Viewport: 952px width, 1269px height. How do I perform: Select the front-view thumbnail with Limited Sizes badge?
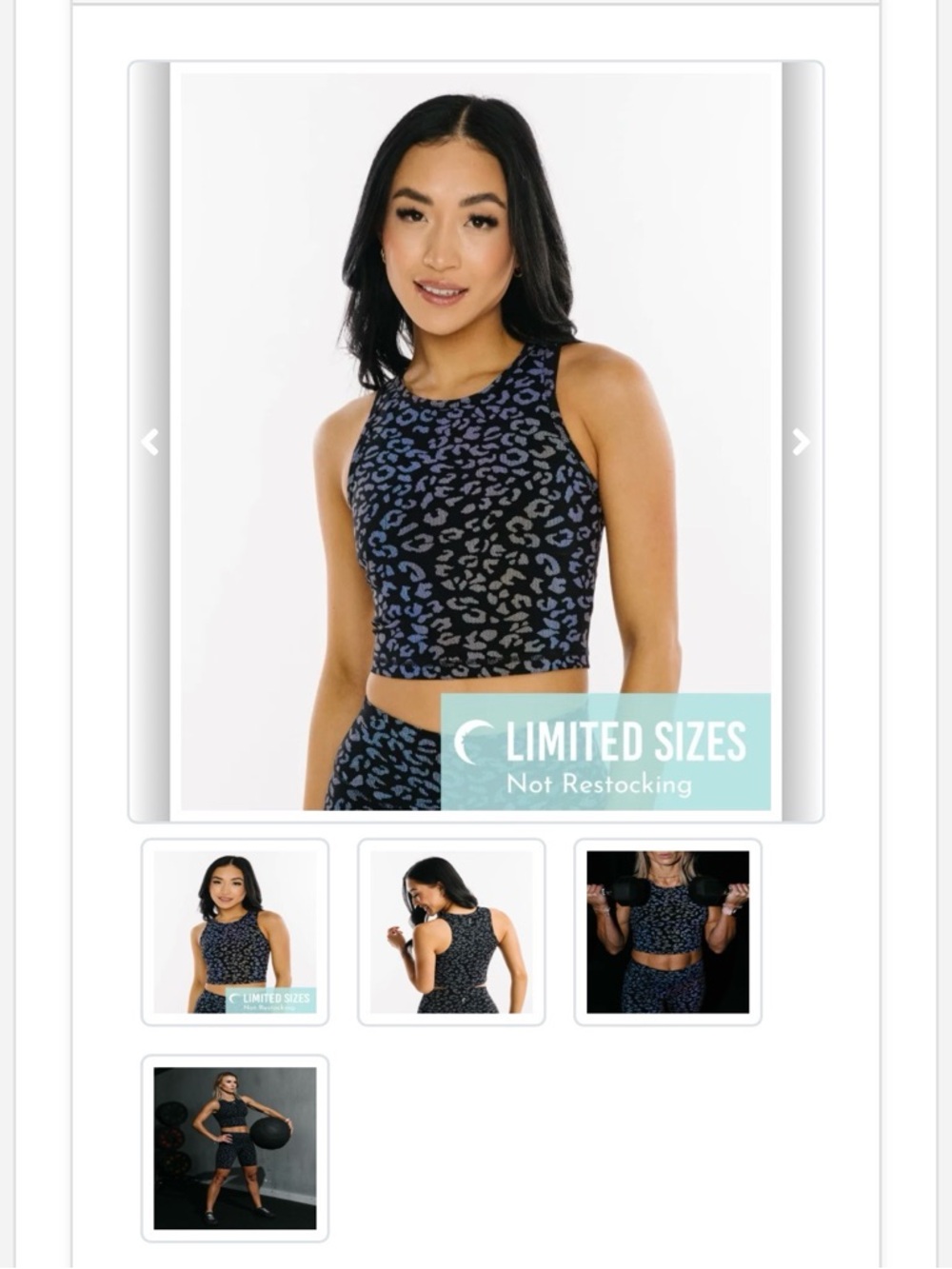[235, 932]
